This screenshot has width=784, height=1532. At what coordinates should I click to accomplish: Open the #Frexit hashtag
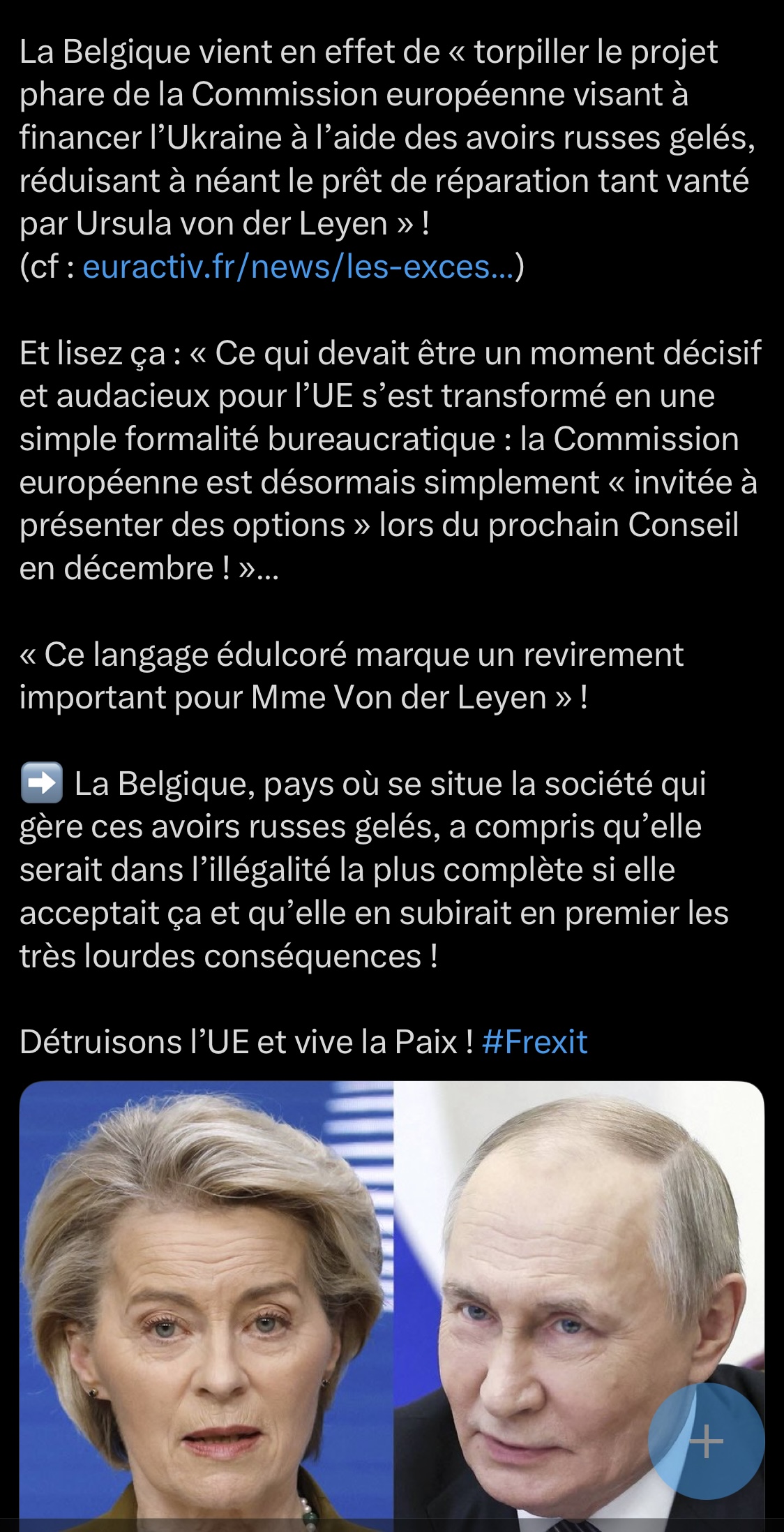tap(534, 1041)
